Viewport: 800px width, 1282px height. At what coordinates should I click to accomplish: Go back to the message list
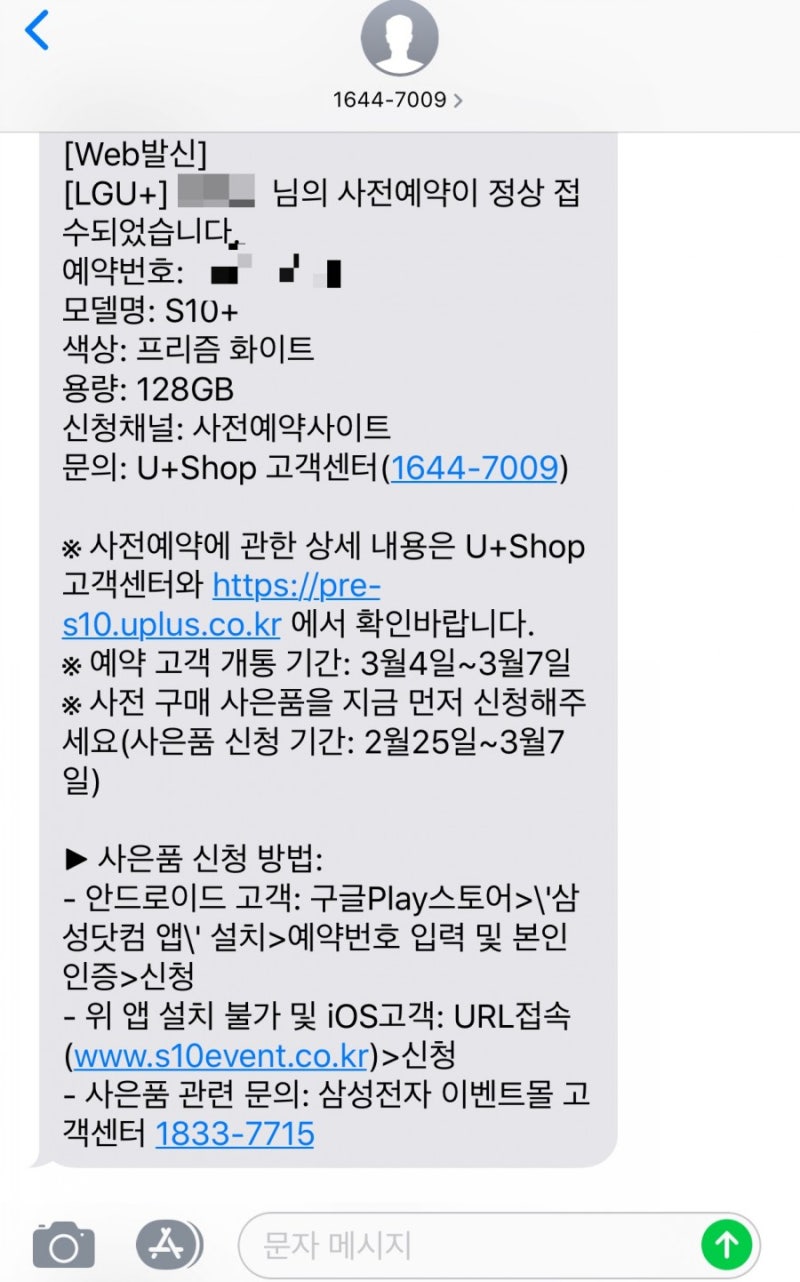[x=37, y=30]
